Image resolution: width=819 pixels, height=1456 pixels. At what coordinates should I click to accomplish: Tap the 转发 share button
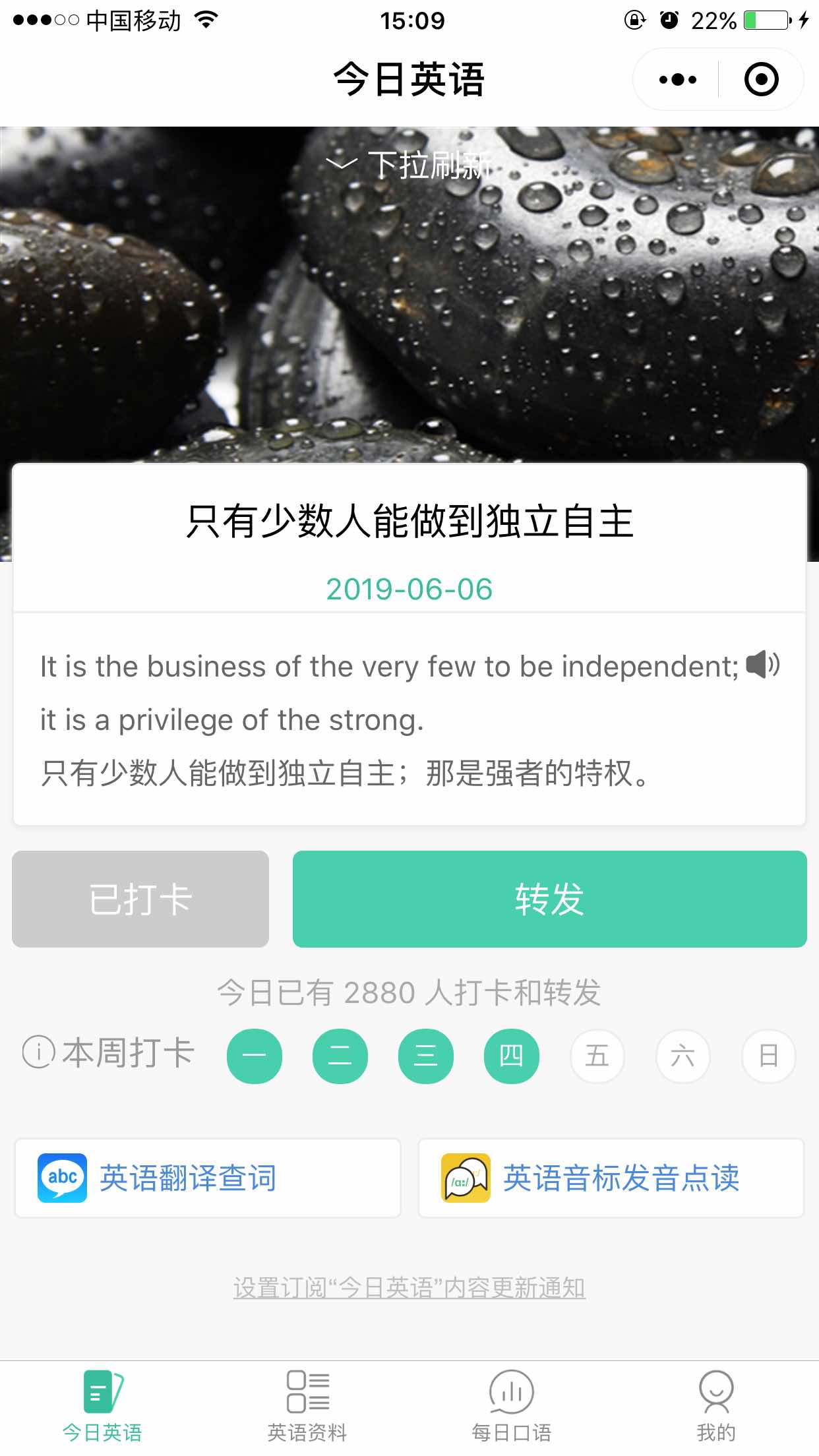(x=549, y=899)
